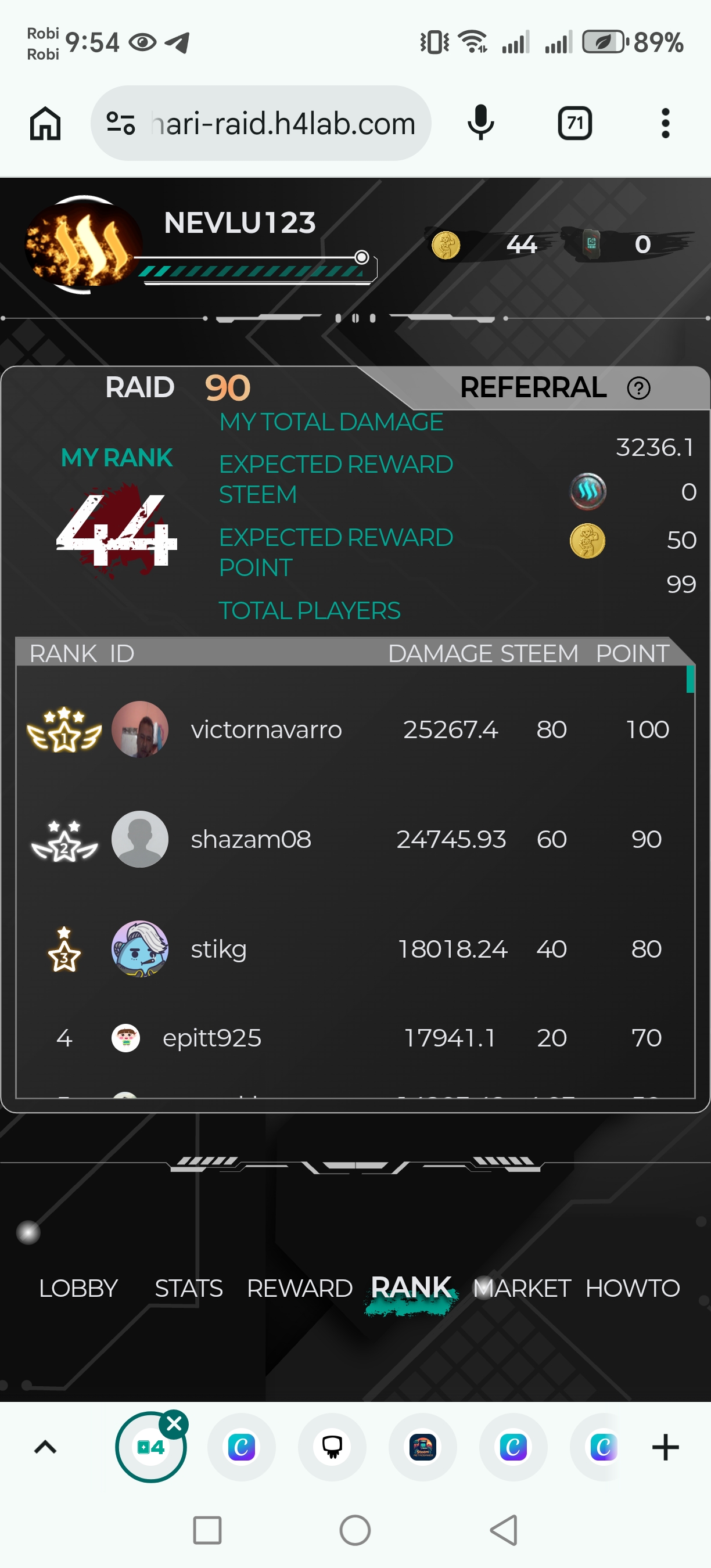Open the referral help question mark
The image size is (711, 1568).
[x=638, y=389]
